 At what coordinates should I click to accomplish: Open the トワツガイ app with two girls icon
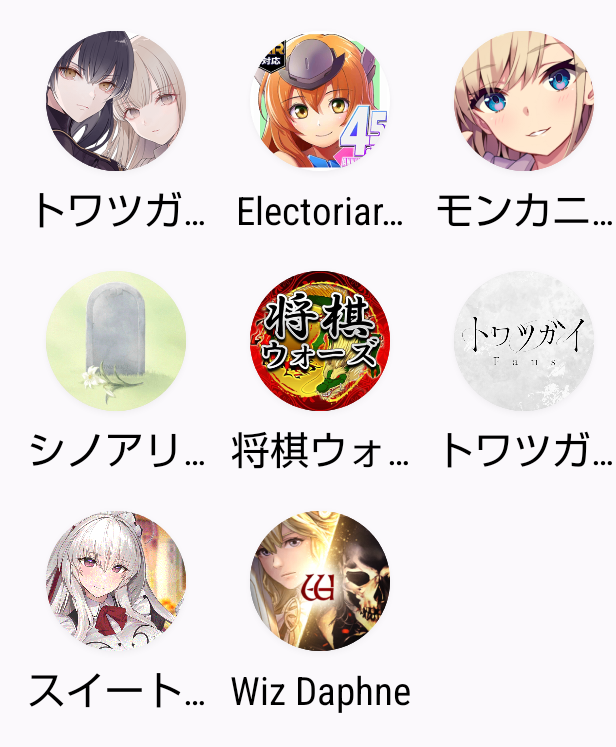coord(116,101)
